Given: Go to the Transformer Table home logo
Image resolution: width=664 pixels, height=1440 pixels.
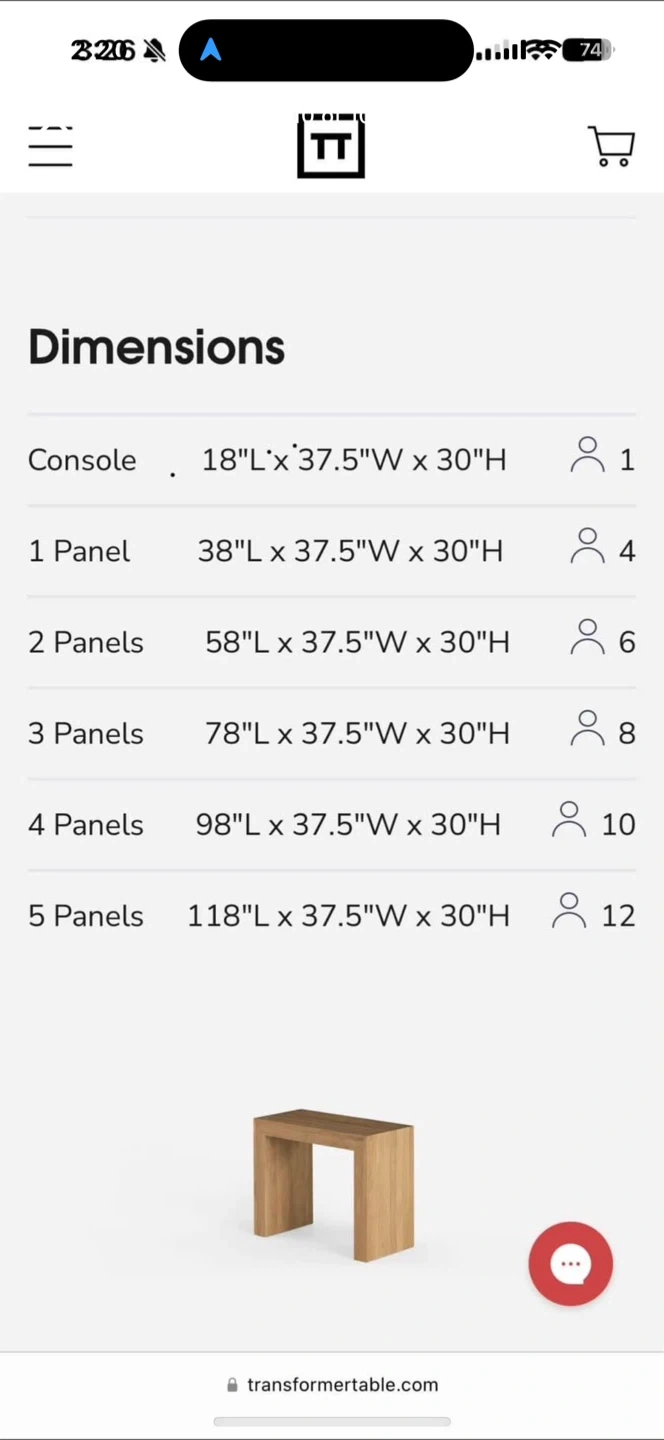Looking at the screenshot, I should tap(331, 147).
